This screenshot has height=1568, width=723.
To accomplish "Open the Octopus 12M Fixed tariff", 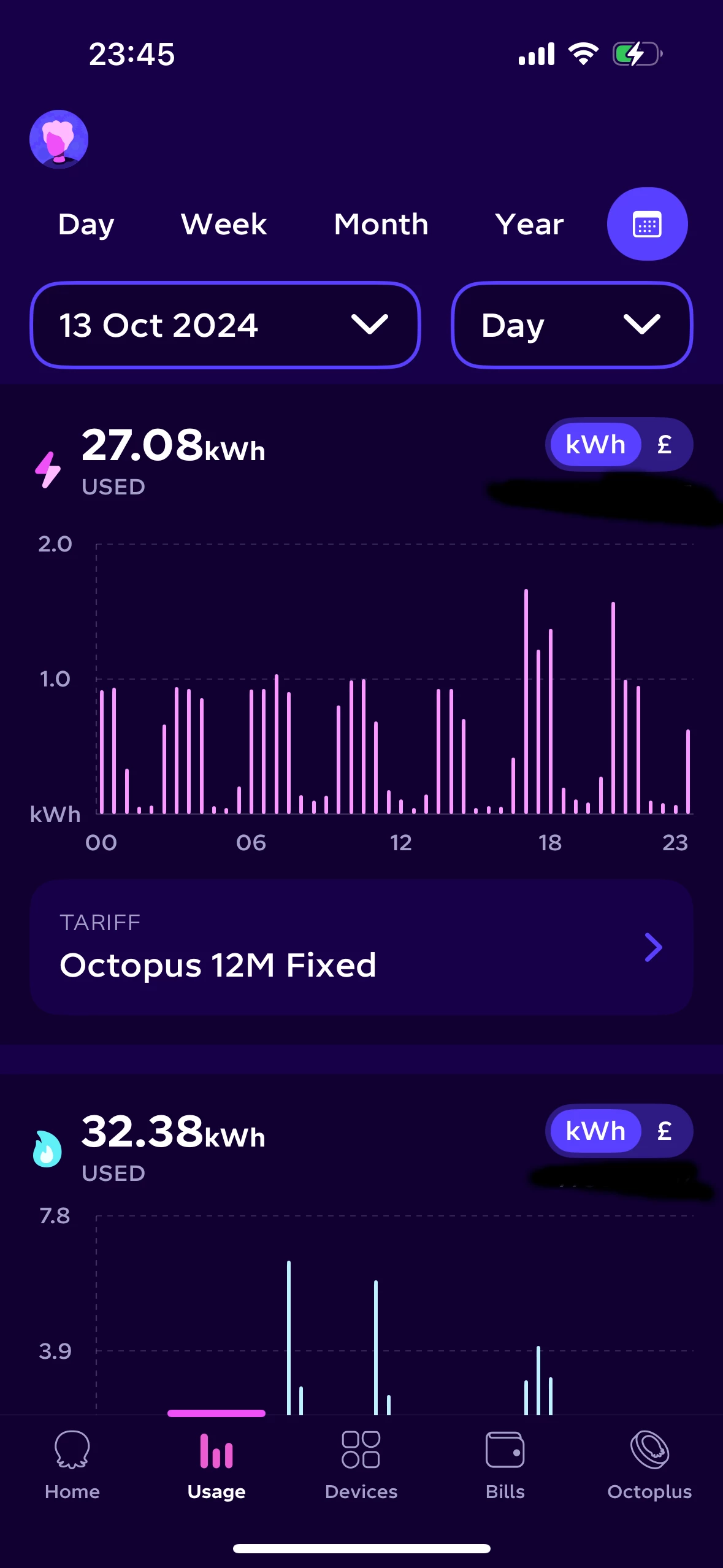I will pyautogui.click(x=361, y=948).
